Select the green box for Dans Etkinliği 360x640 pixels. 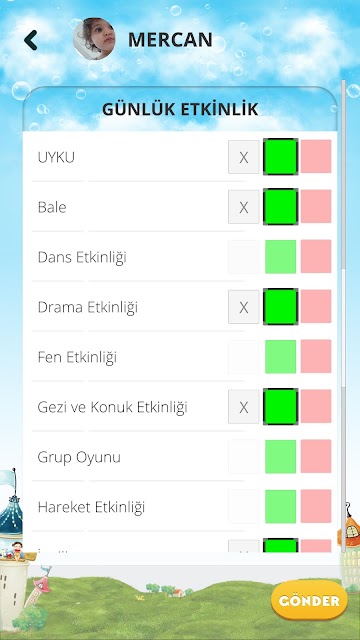(x=280, y=257)
